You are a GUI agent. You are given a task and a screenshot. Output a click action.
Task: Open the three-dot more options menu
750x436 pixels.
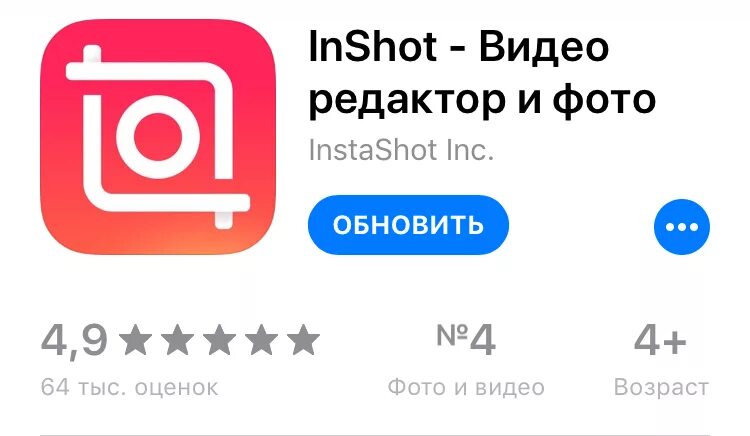[682, 227]
